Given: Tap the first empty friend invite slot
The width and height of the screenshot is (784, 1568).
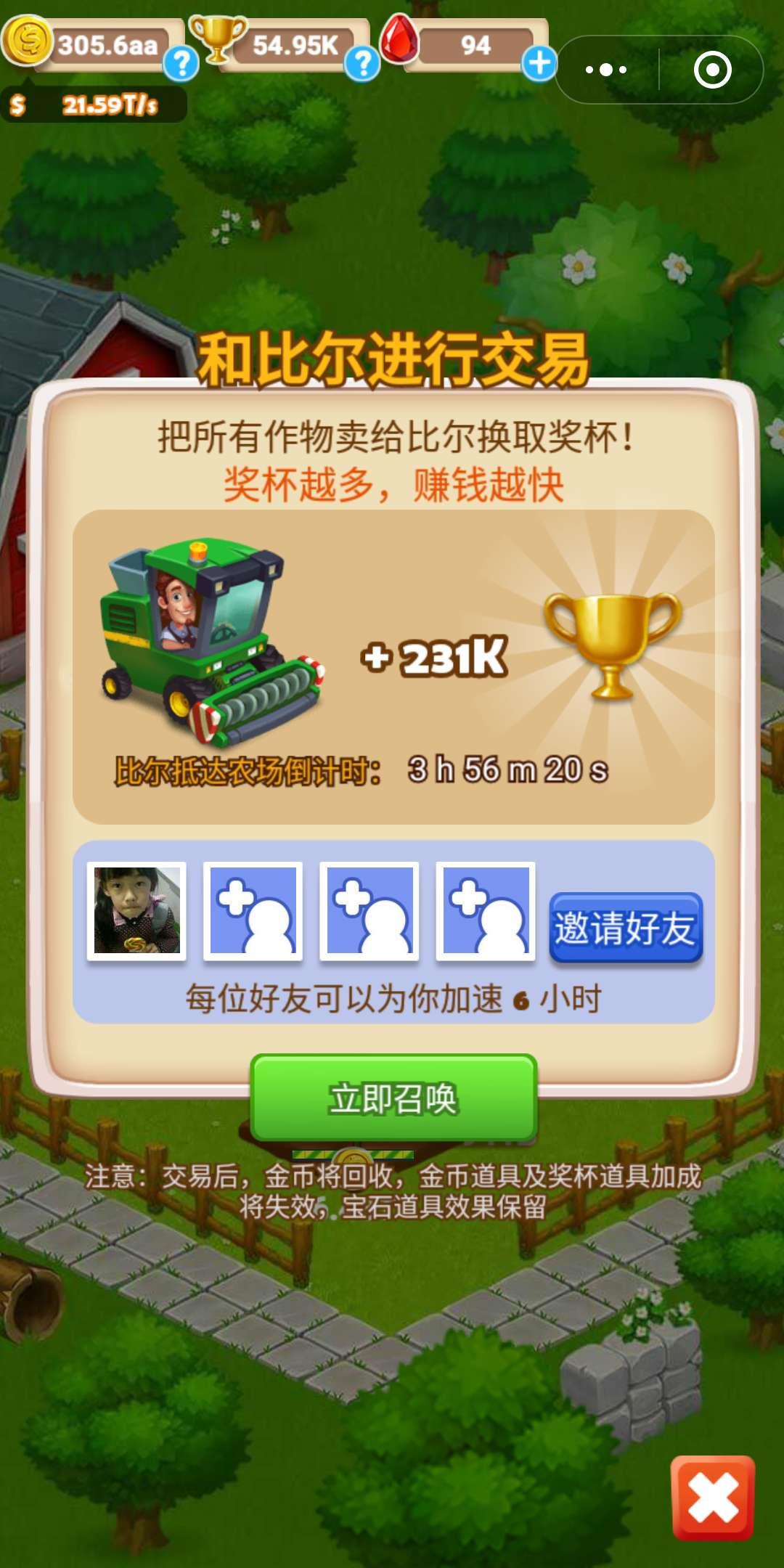Looking at the screenshot, I should pos(253,911).
